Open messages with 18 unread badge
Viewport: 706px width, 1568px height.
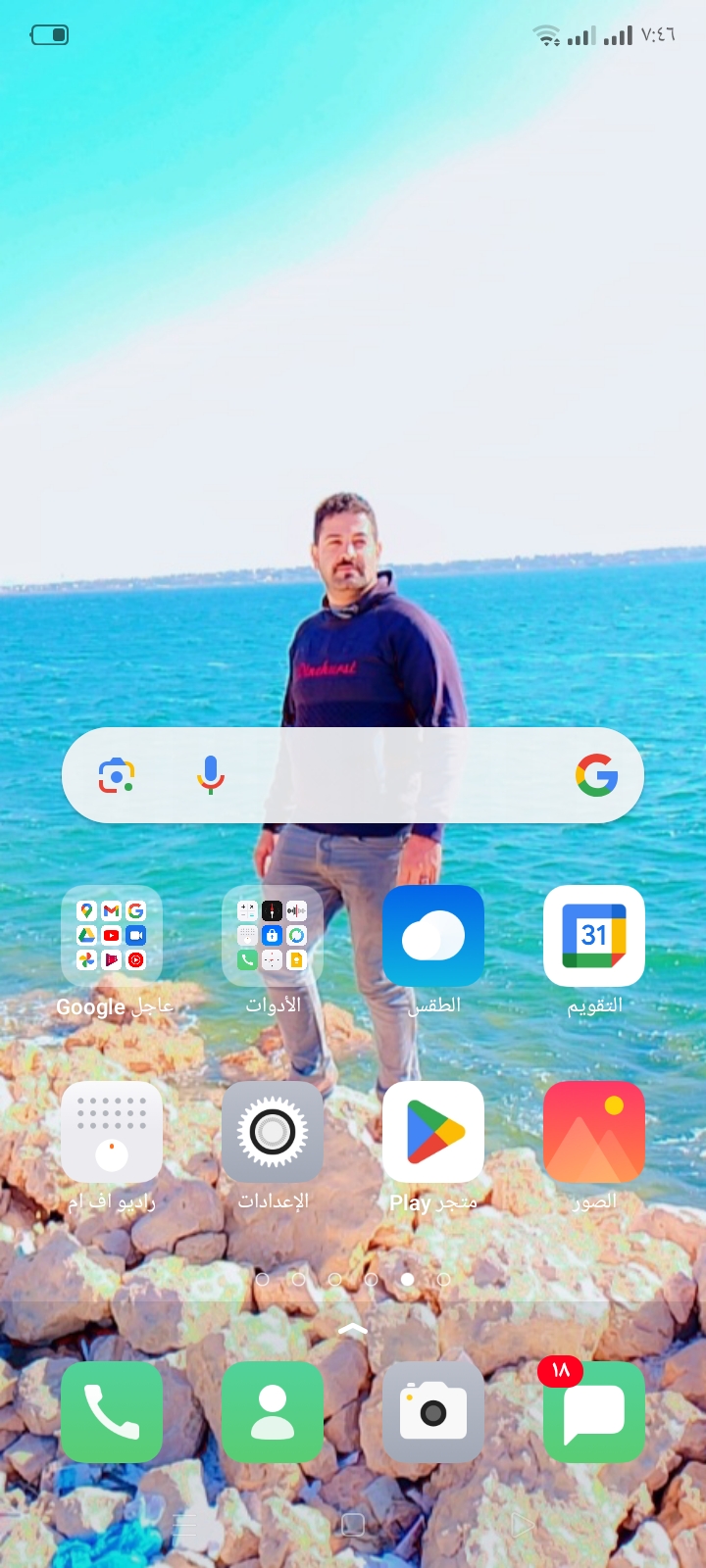[594, 1412]
